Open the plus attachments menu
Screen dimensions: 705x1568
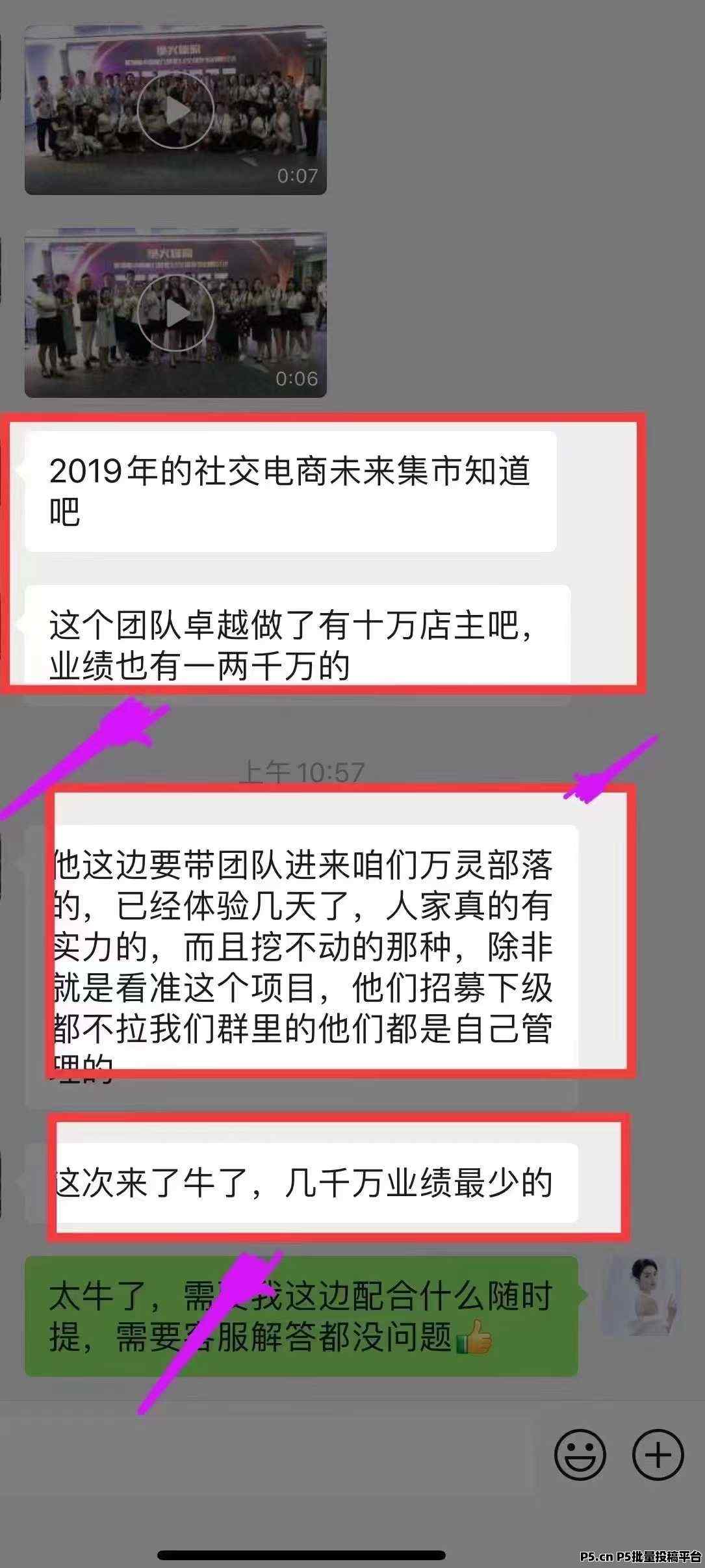click(658, 1454)
